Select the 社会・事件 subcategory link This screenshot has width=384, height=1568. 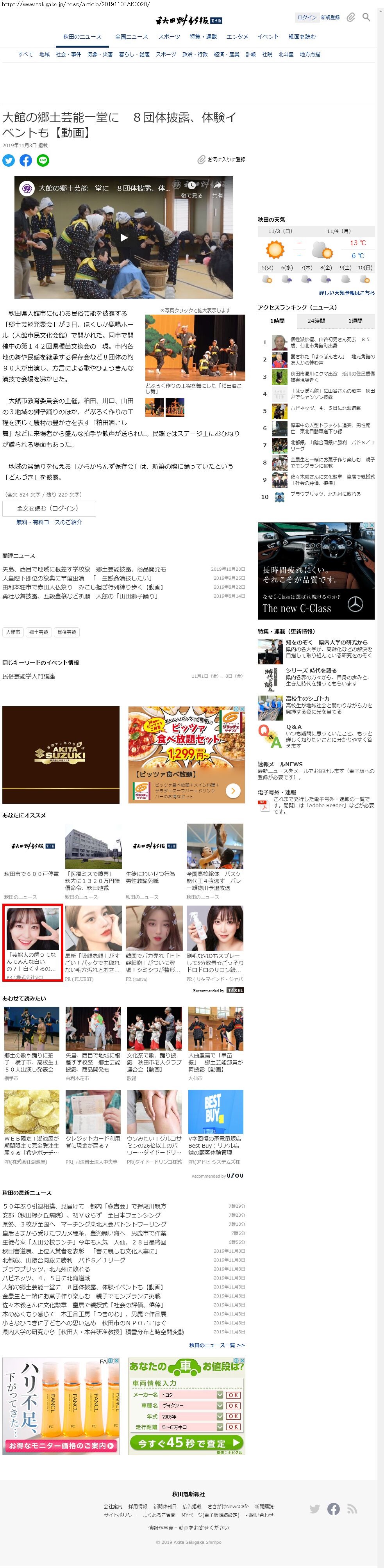pos(68,54)
